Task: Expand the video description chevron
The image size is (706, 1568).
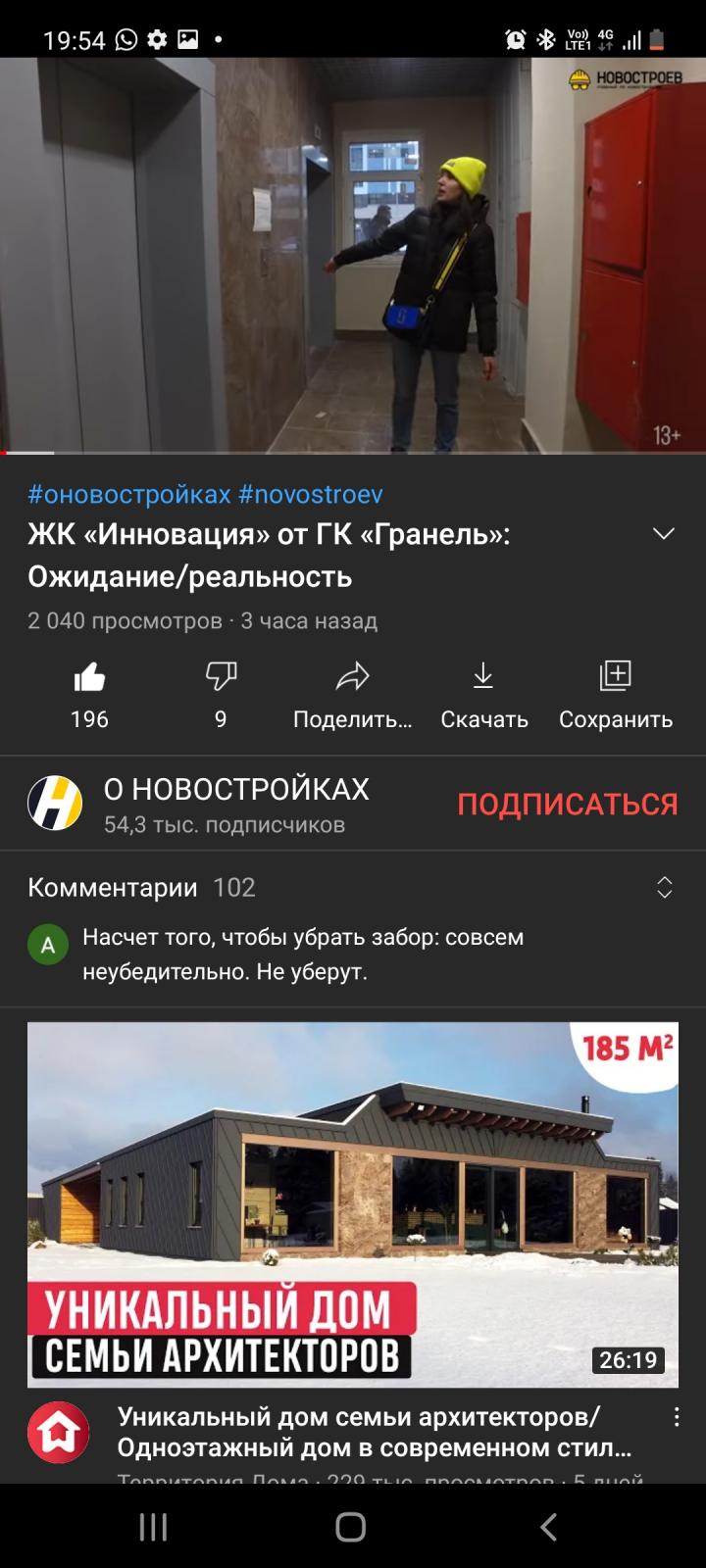Action: [x=664, y=534]
